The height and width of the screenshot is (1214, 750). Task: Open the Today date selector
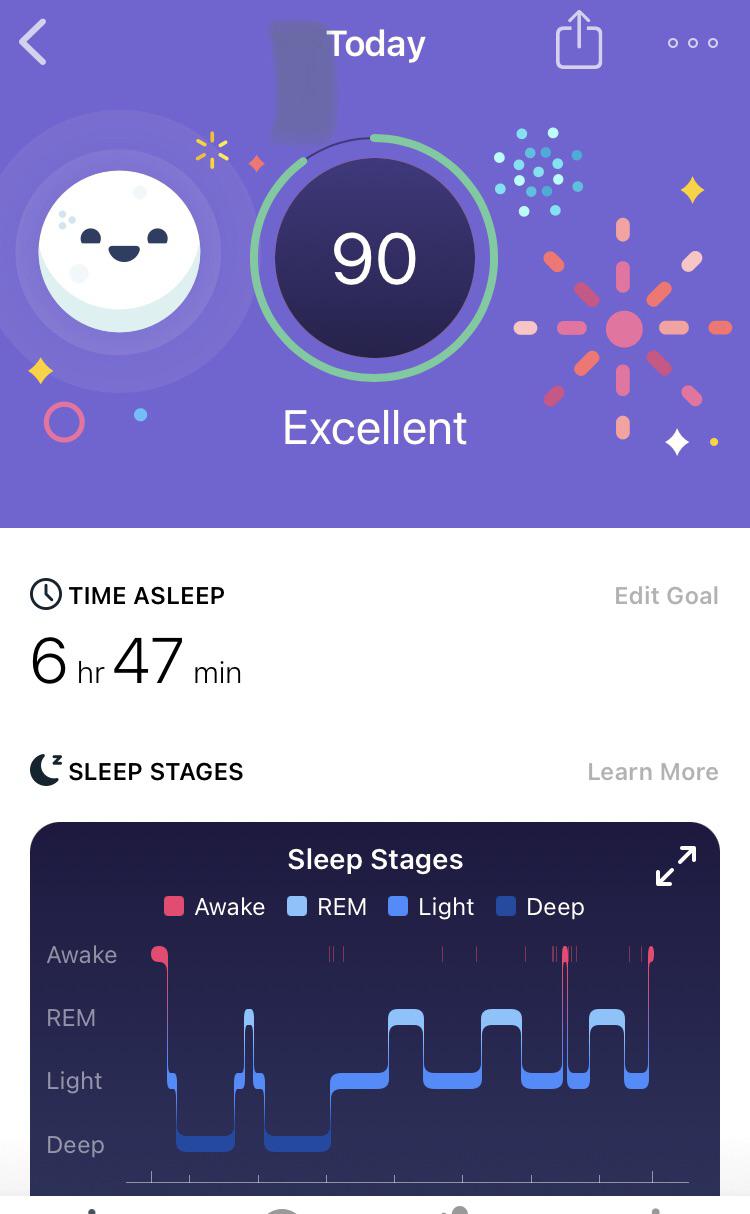click(375, 42)
